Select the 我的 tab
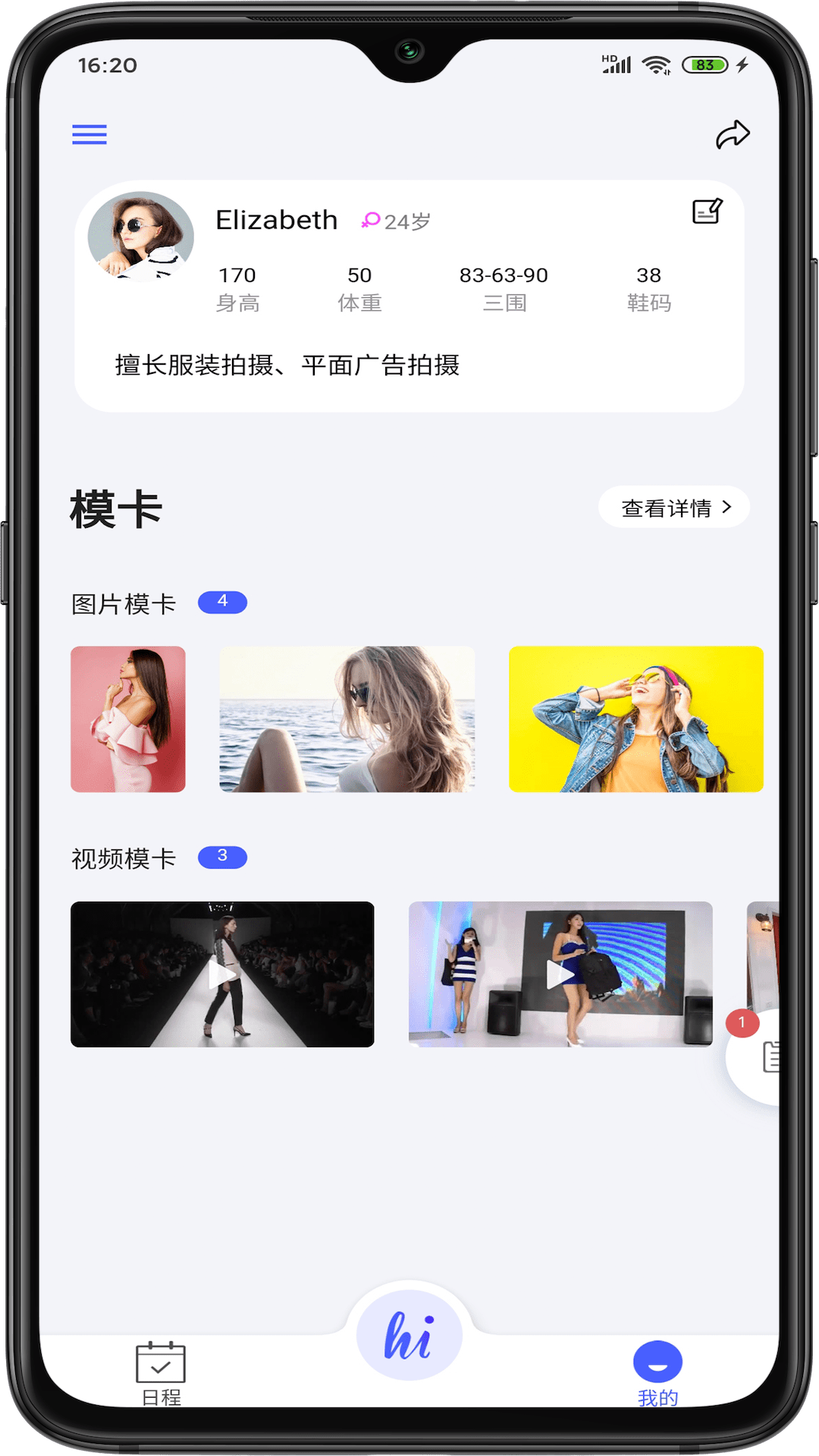 (657, 1373)
